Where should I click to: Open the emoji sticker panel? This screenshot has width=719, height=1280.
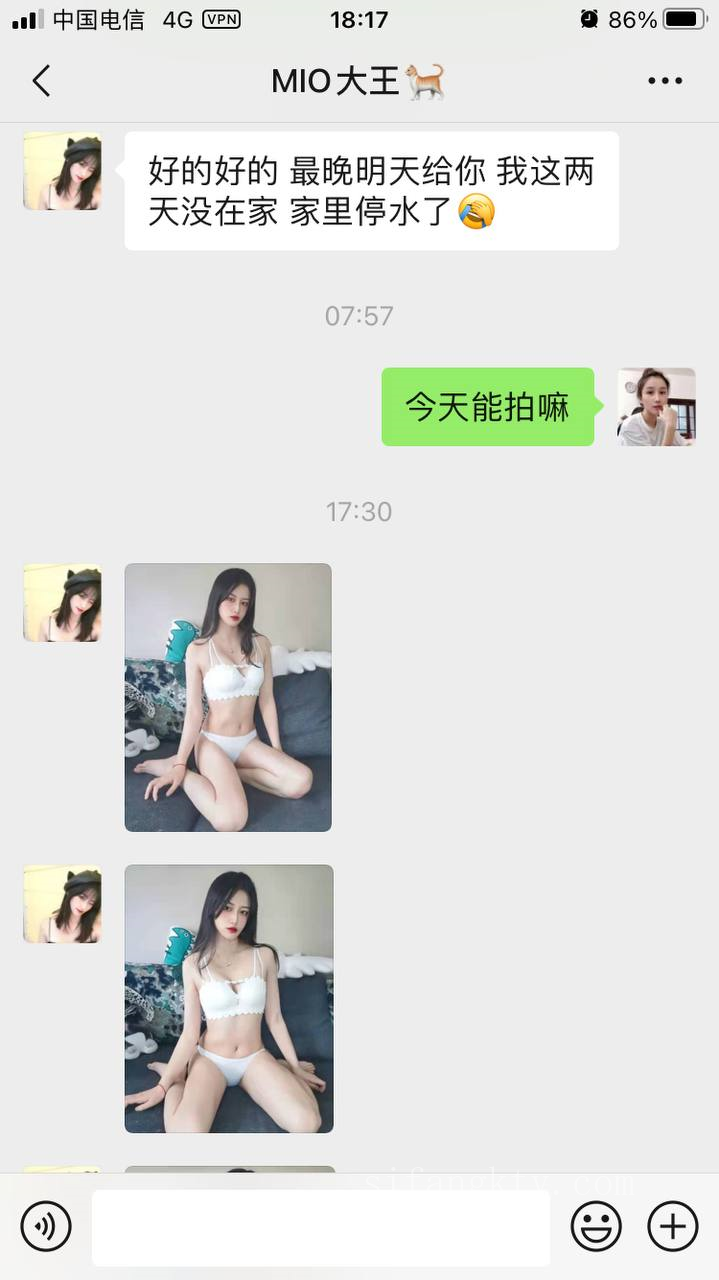(596, 1226)
